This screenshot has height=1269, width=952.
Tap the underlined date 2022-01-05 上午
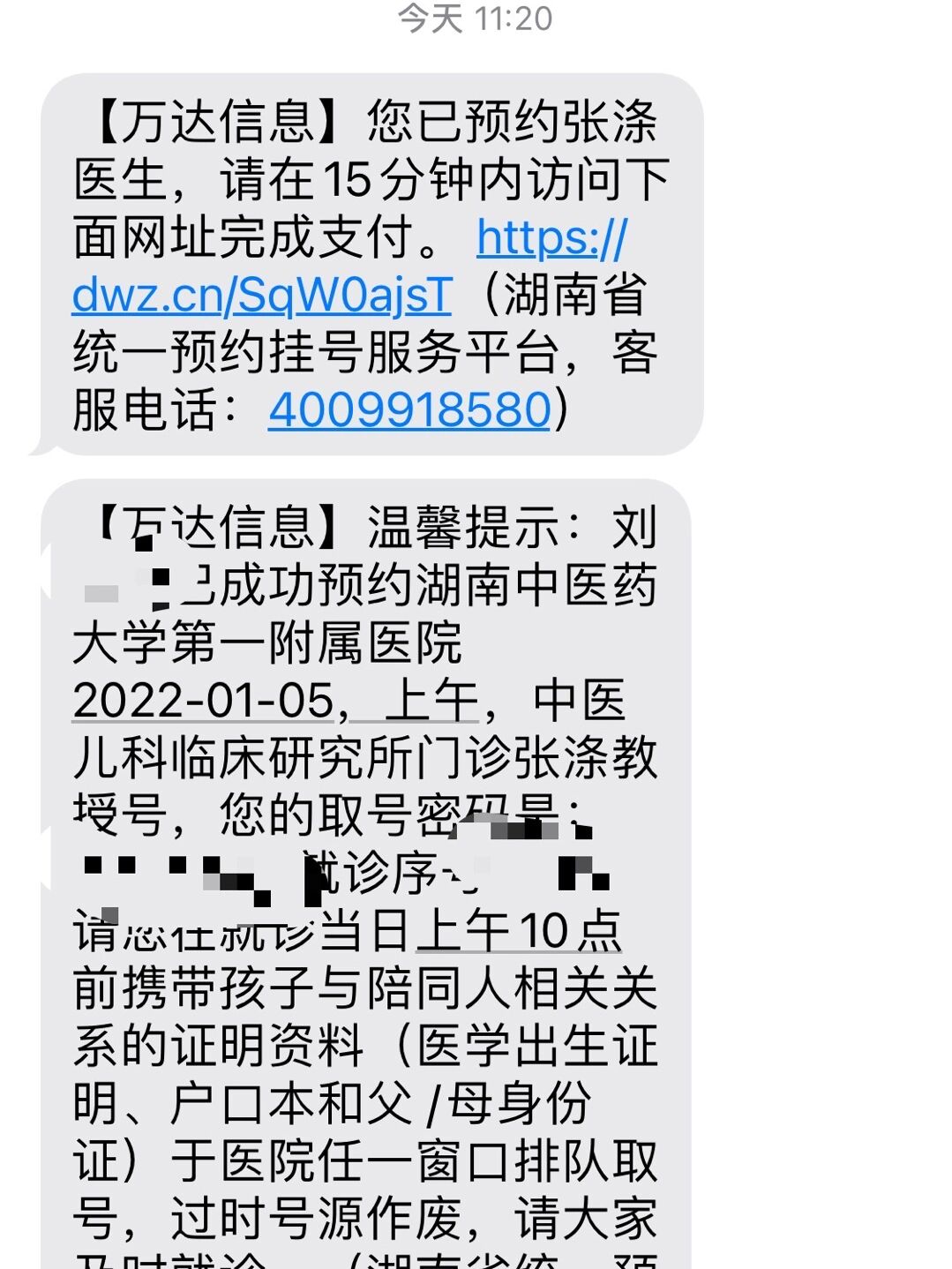pyautogui.click(x=275, y=701)
